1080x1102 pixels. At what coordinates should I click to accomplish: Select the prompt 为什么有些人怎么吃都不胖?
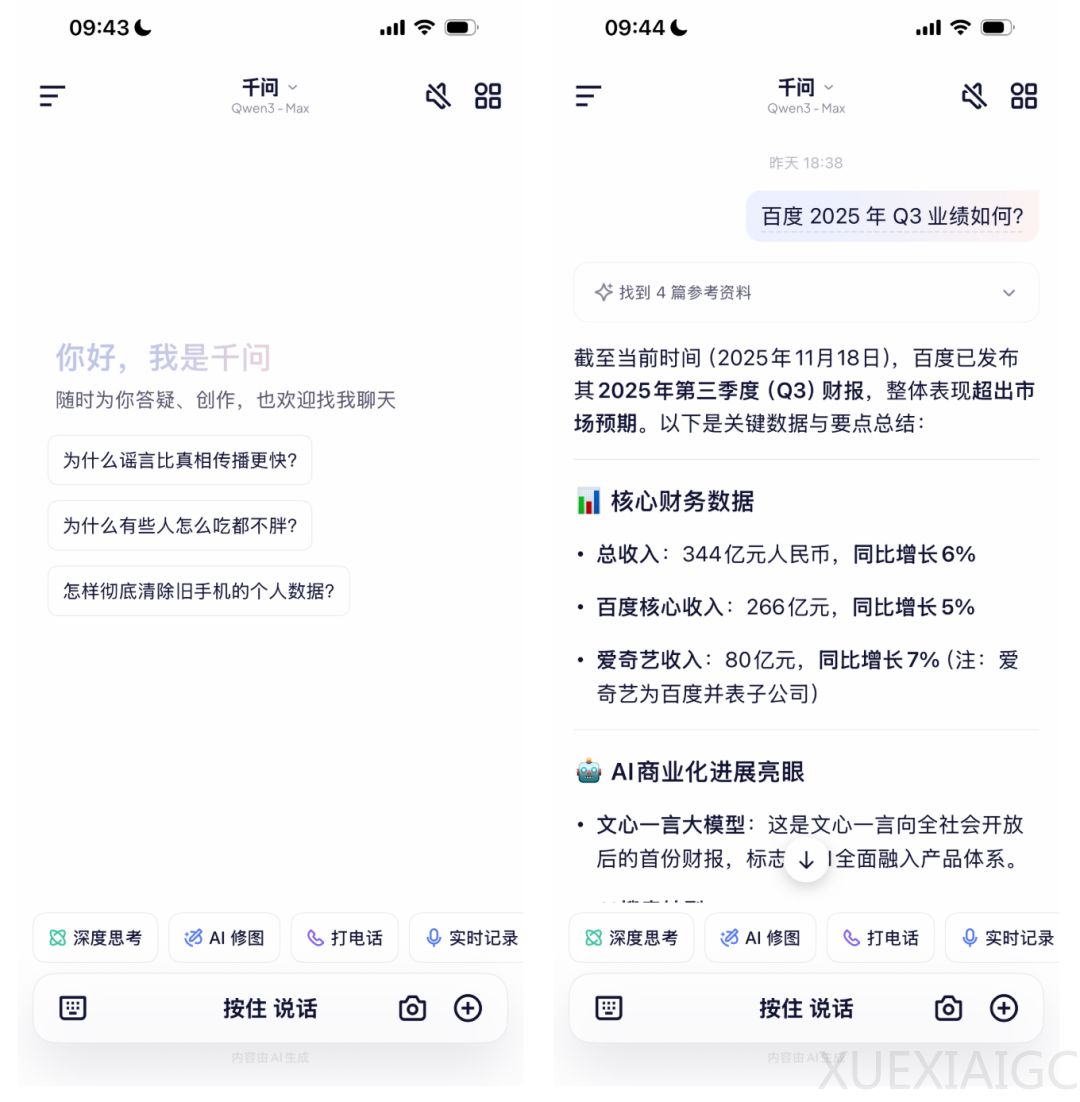(180, 525)
